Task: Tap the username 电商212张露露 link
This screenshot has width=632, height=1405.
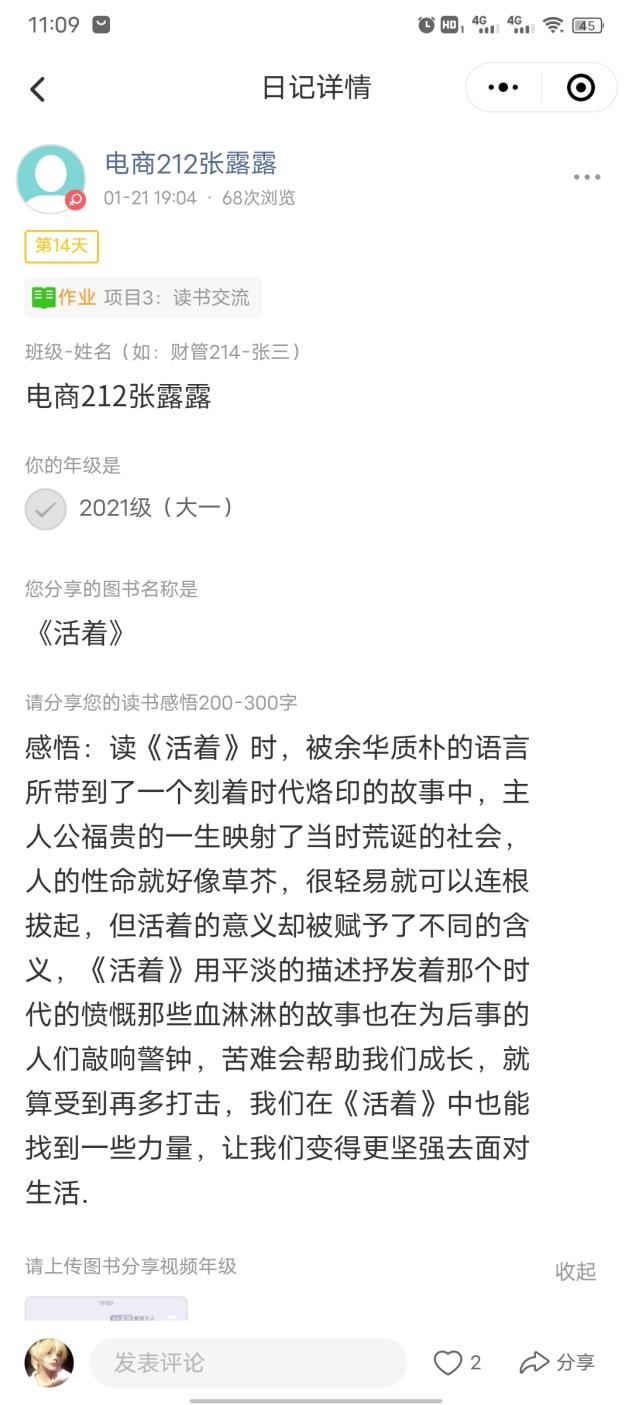Action: [x=190, y=164]
